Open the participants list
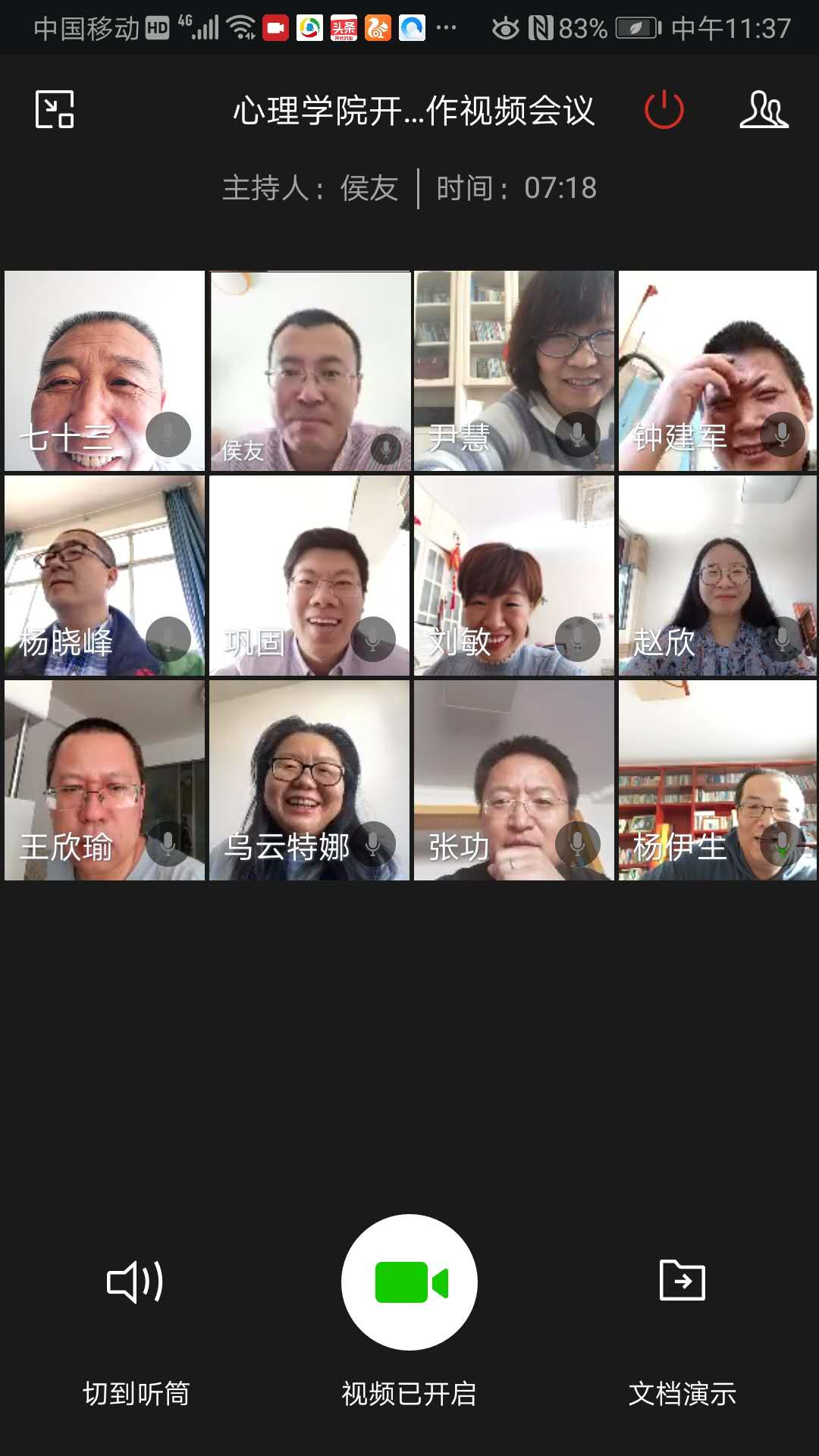The height and width of the screenshot is (1456, 819). pyautogui.click(x=764, y=109)
